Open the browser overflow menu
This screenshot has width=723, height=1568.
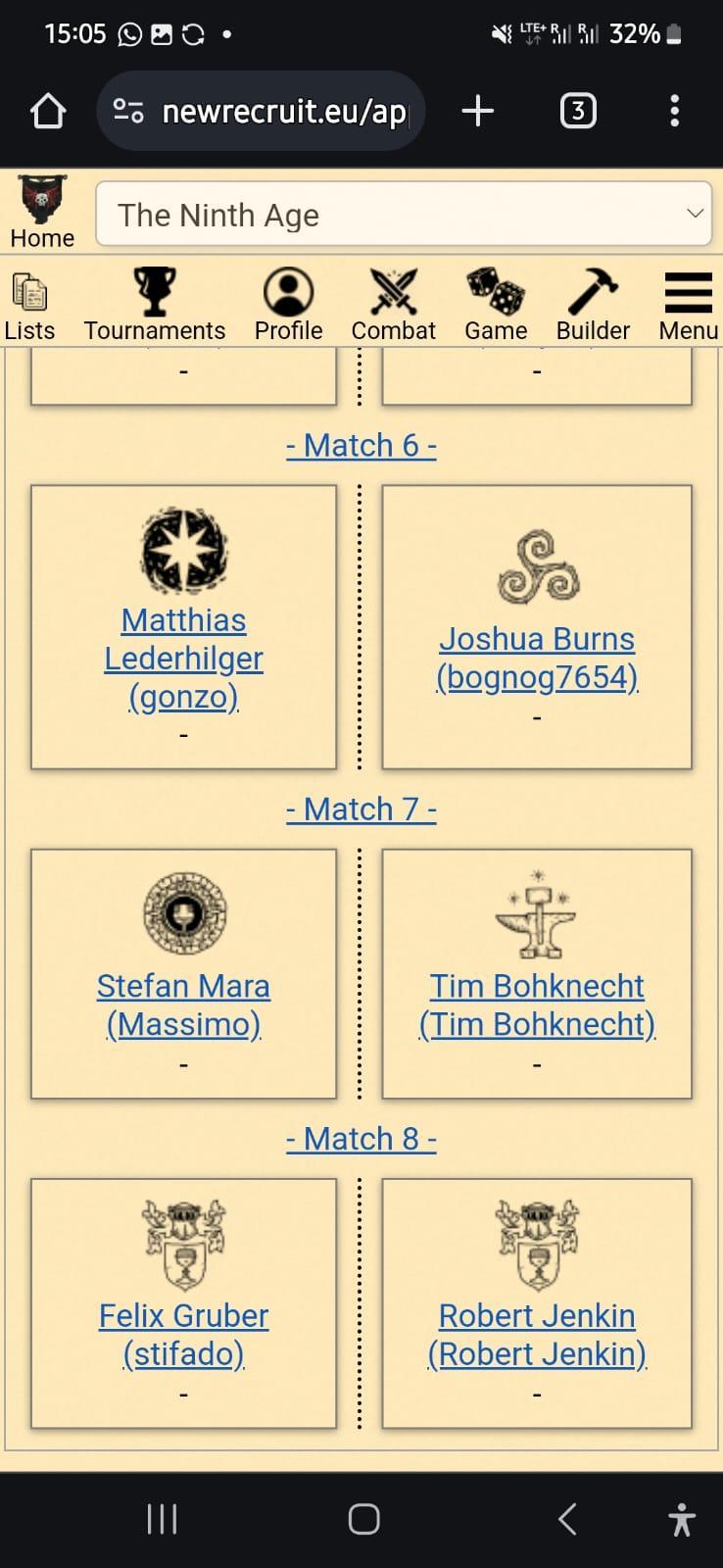click(674, 111)
